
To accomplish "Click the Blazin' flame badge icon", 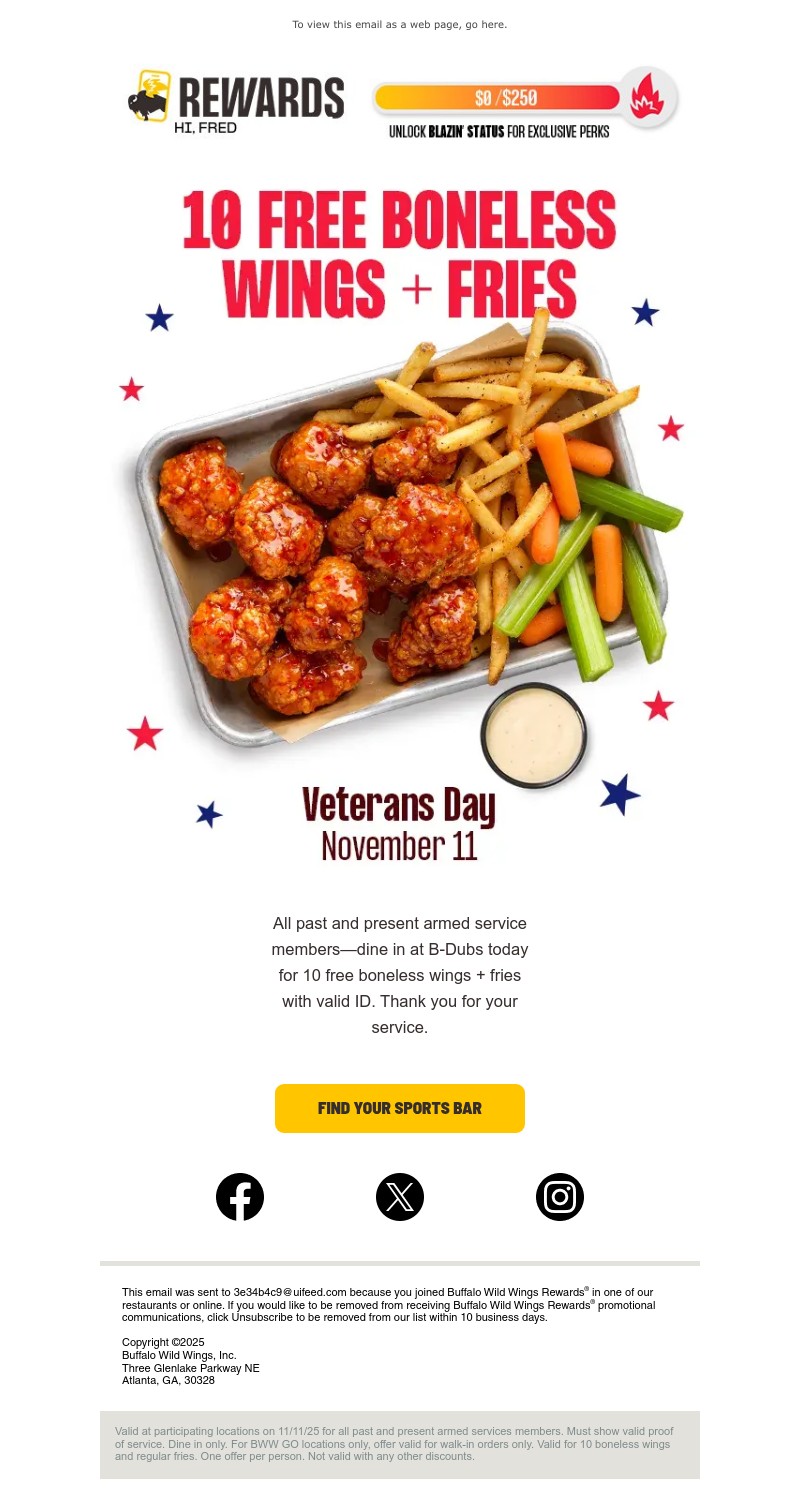I will pos(649,97).
